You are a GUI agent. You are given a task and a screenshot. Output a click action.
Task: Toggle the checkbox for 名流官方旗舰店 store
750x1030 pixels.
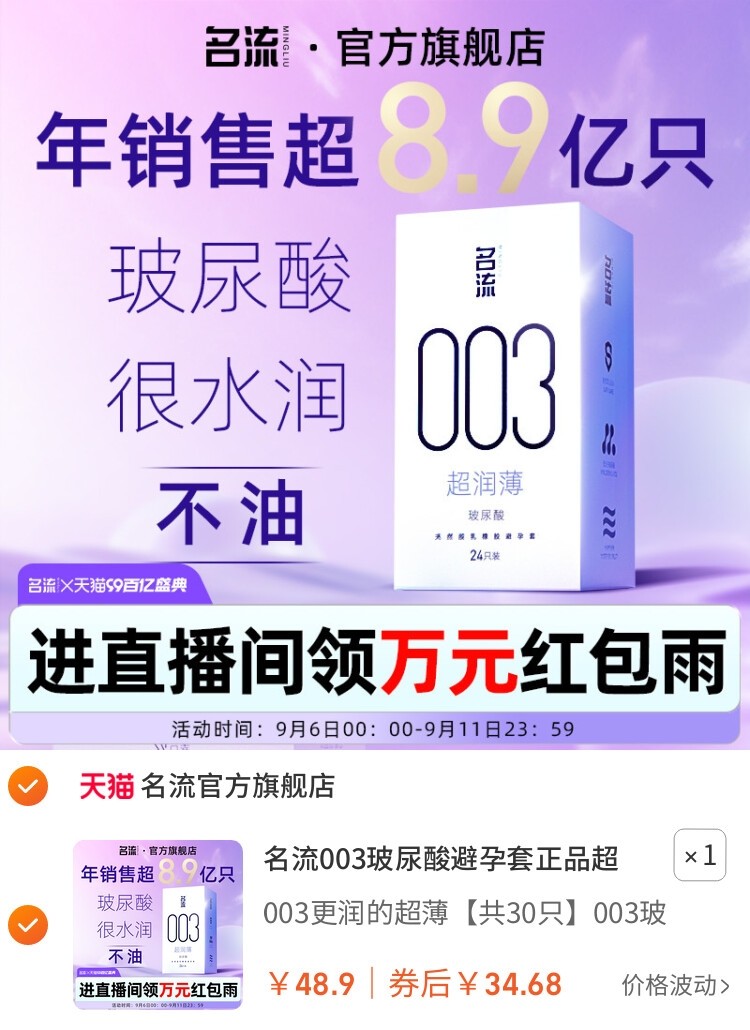(27, 787)
